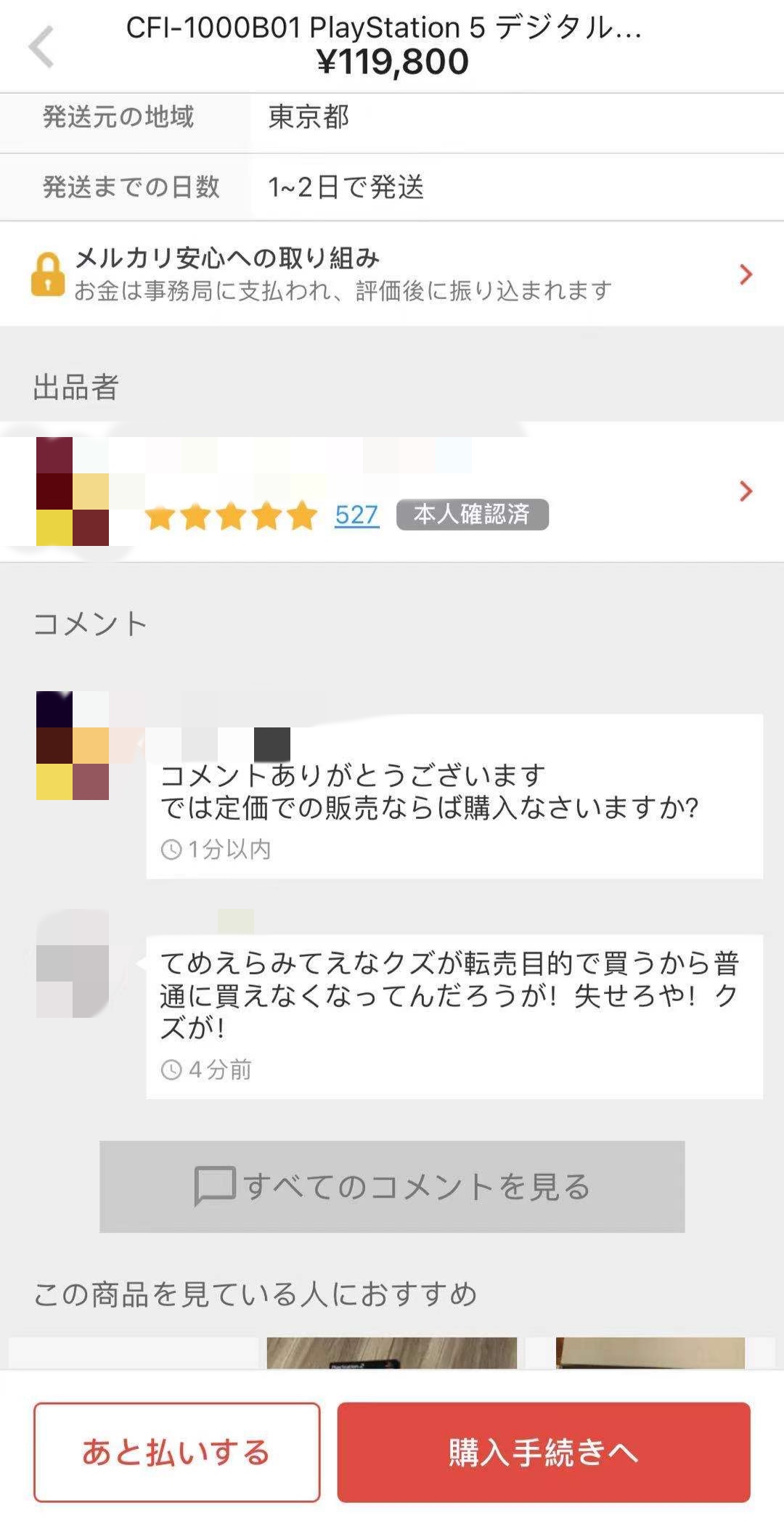The image size is (784, 1526).
Task: Choose あと払いする pay-later button
Action: (176, 1452)
